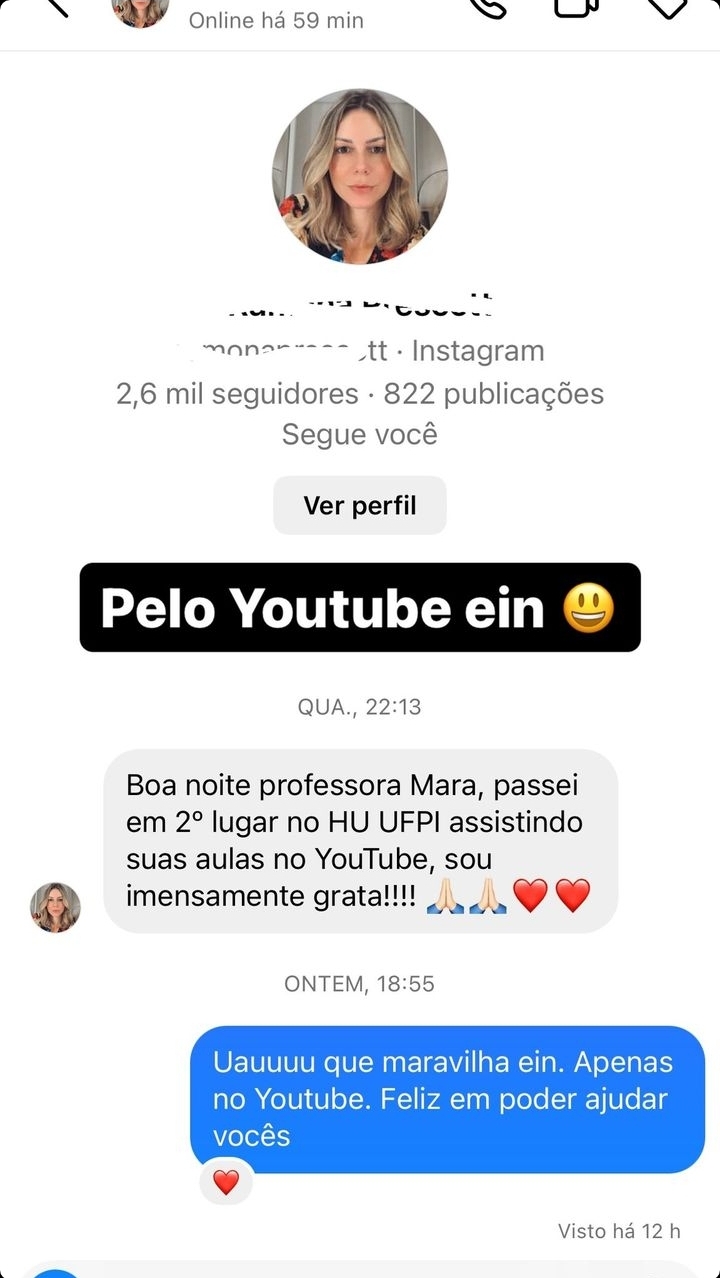
Task: Tap the QUA., 22:13 timestamp
Action: click(359, 706)
